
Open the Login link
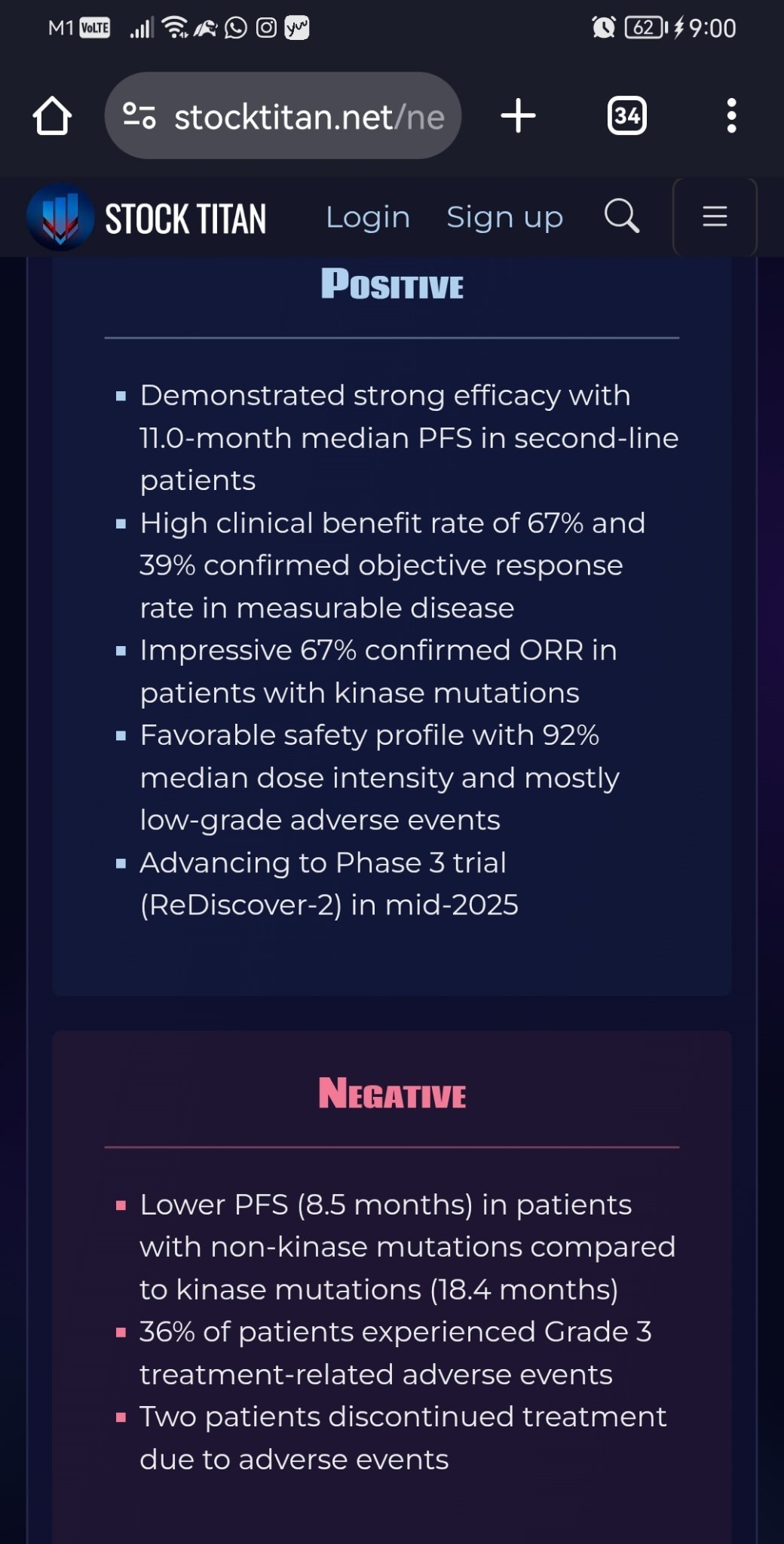368,217
